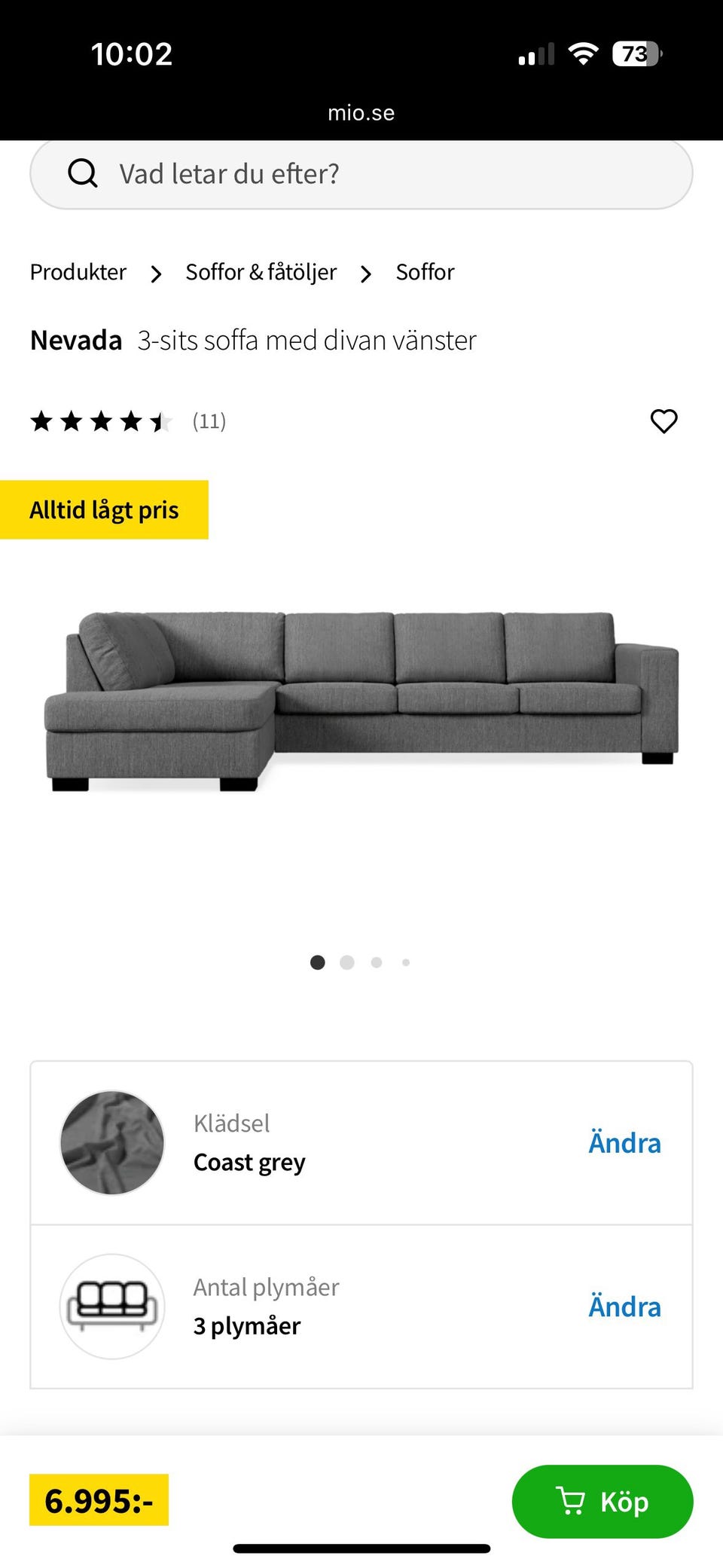Image resolution: width=723 pixels, height=1568 pixels.
Task: Open Ändra to change Antal plymåer
Action: 624,1307
